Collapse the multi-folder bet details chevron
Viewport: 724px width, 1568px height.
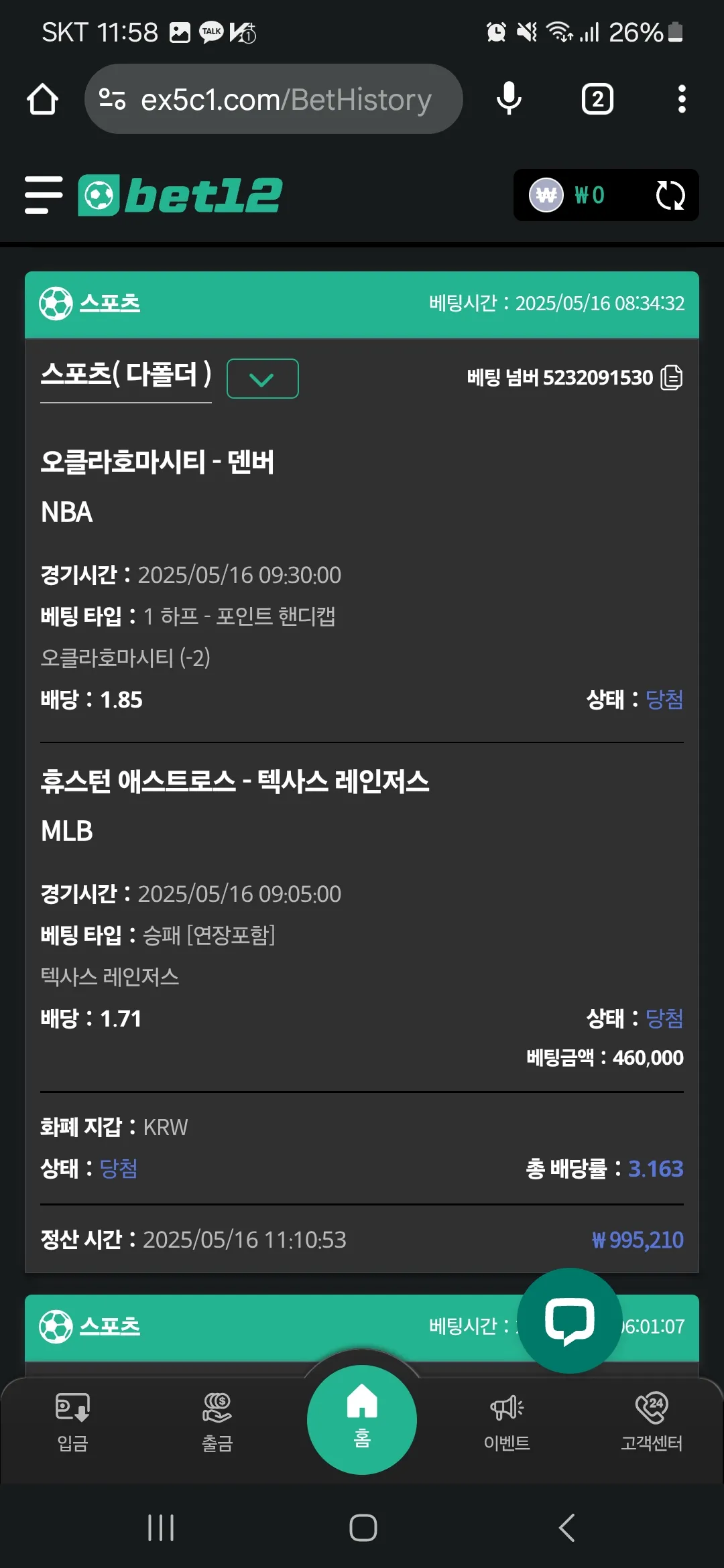pyautogui.click(x=262, y=379)
